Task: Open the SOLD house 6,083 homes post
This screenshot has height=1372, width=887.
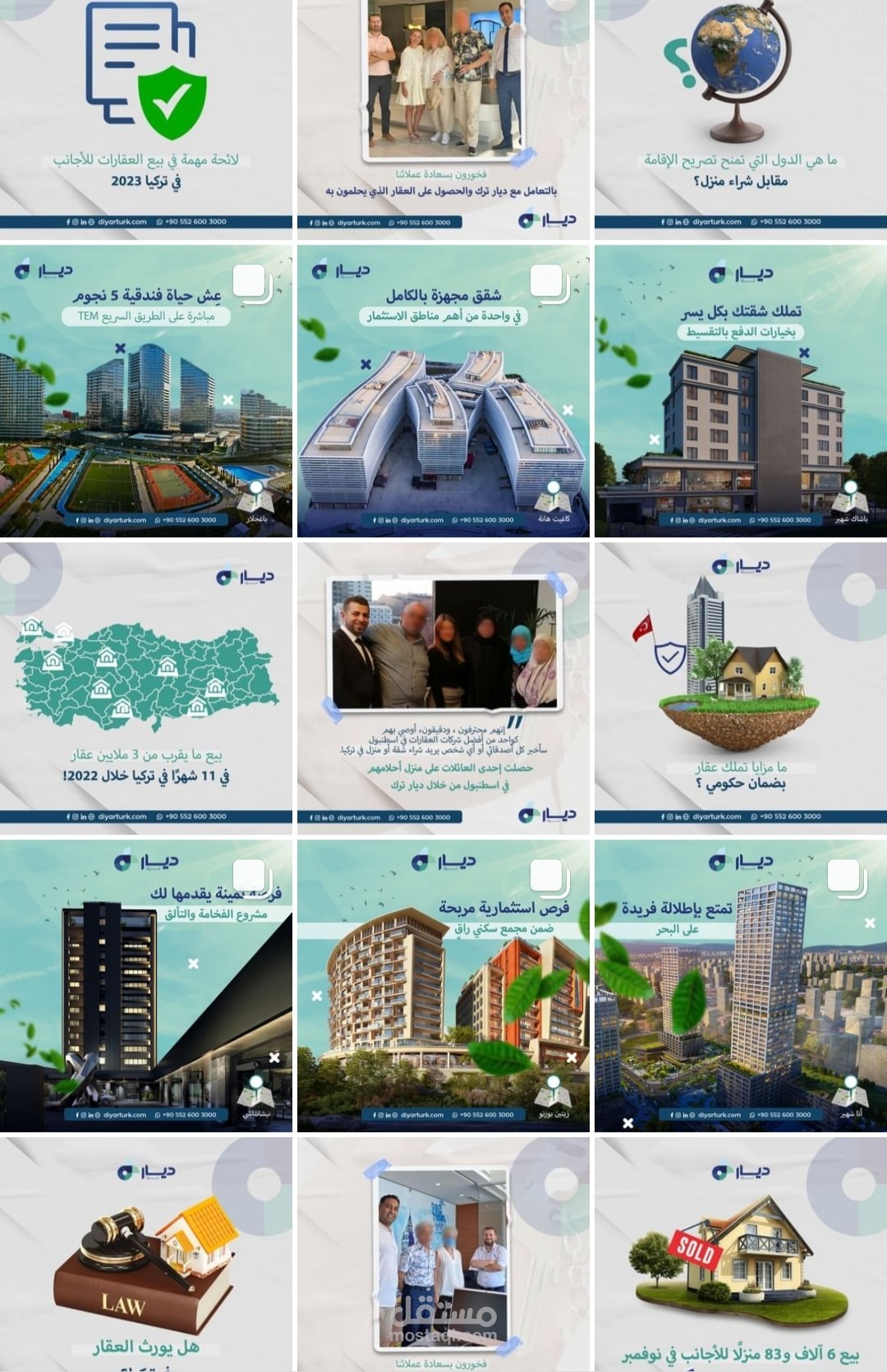Action: [x=741, y=1255]
